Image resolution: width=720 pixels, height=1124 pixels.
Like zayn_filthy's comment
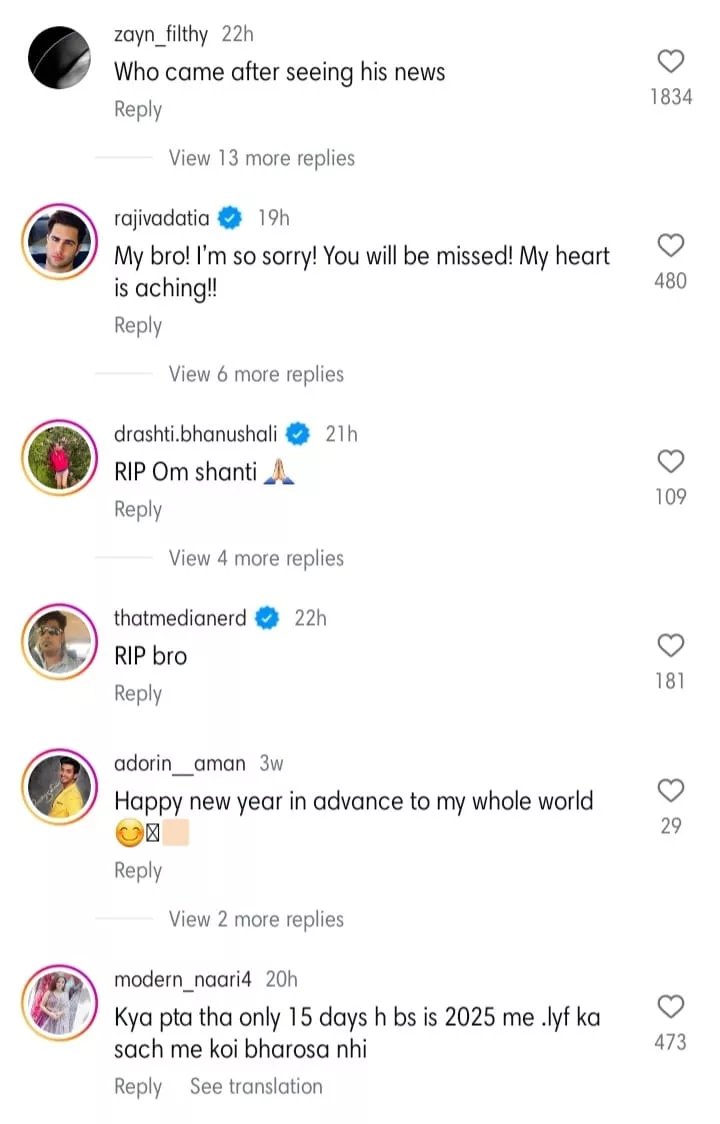click(x=671, y=62)
